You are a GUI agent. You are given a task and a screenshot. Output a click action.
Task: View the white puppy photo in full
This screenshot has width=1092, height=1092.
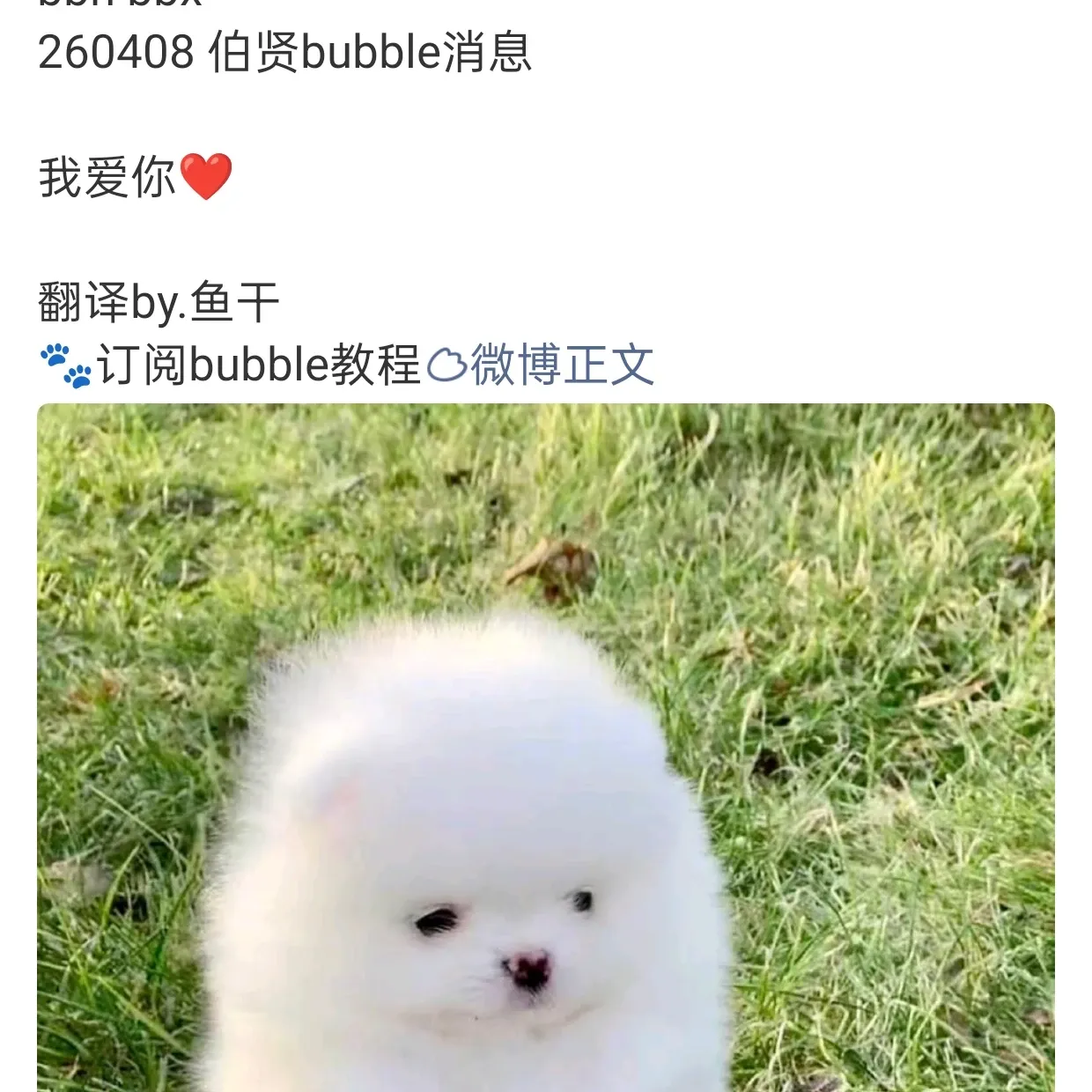tap(545, 747)
